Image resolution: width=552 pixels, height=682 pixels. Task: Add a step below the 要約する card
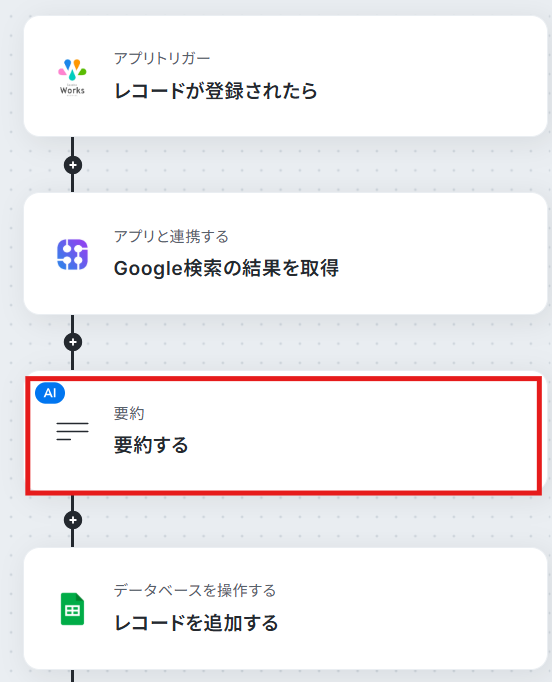point(73,520)
